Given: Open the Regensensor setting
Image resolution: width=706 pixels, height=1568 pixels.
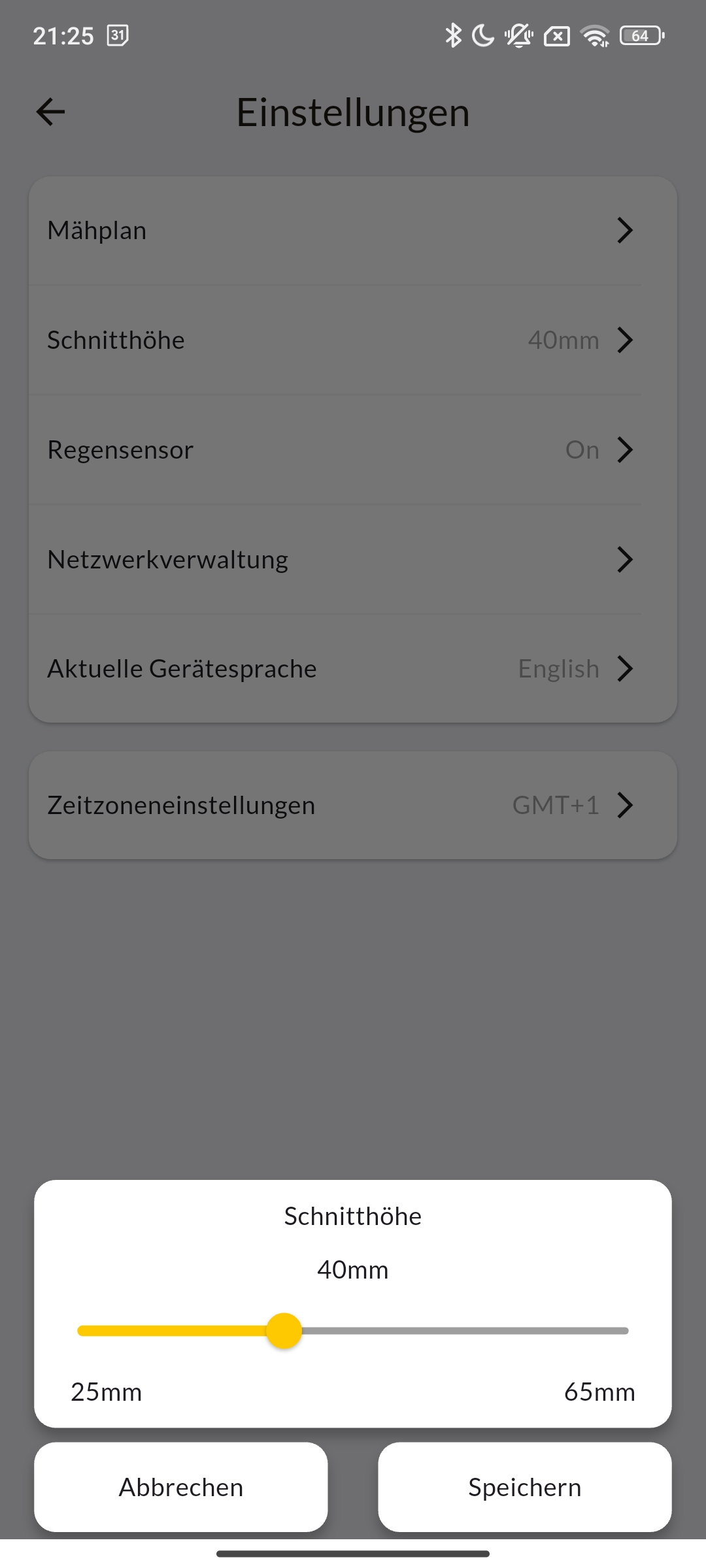Looking at the screenshot, I should 353,449.
